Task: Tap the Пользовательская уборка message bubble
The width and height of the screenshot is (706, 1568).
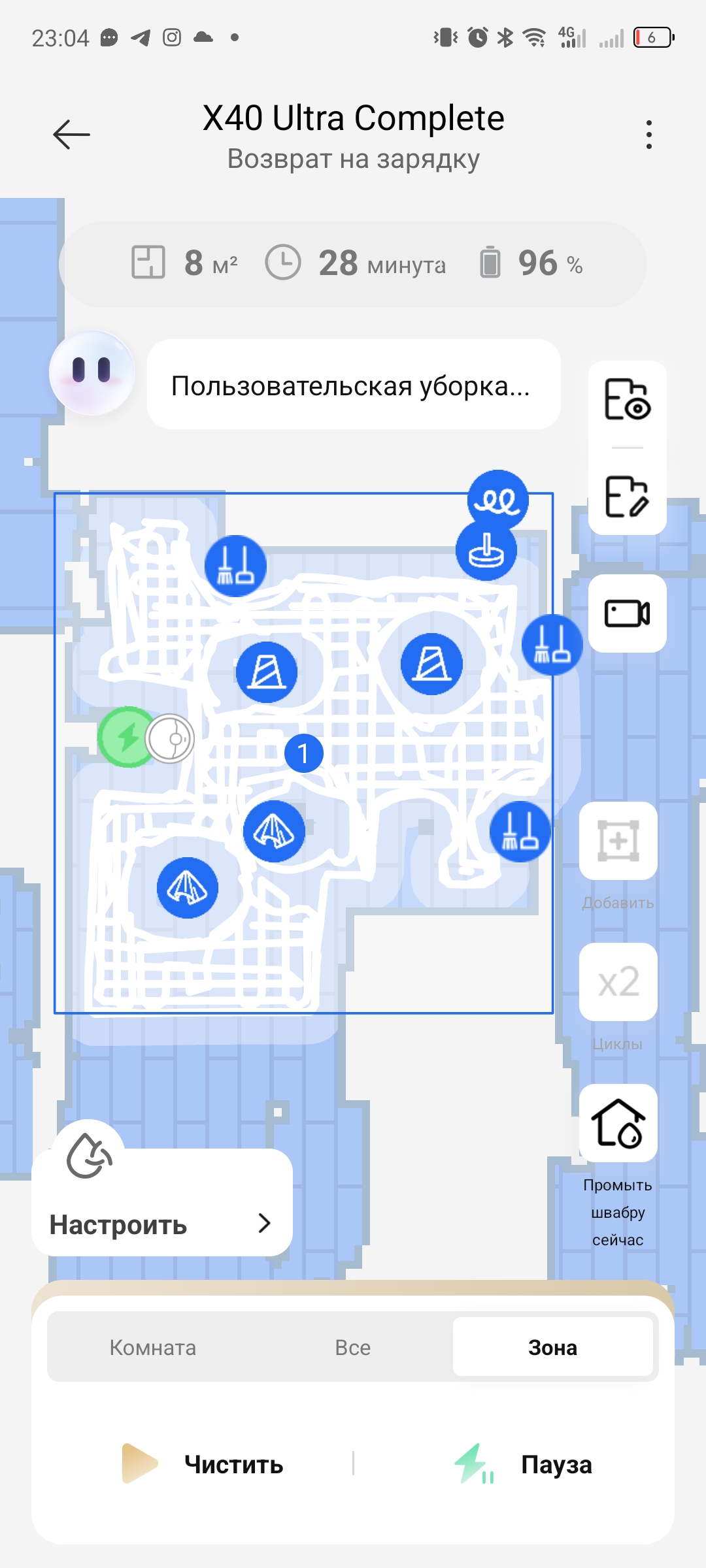Action: click(x=354, y=385)
